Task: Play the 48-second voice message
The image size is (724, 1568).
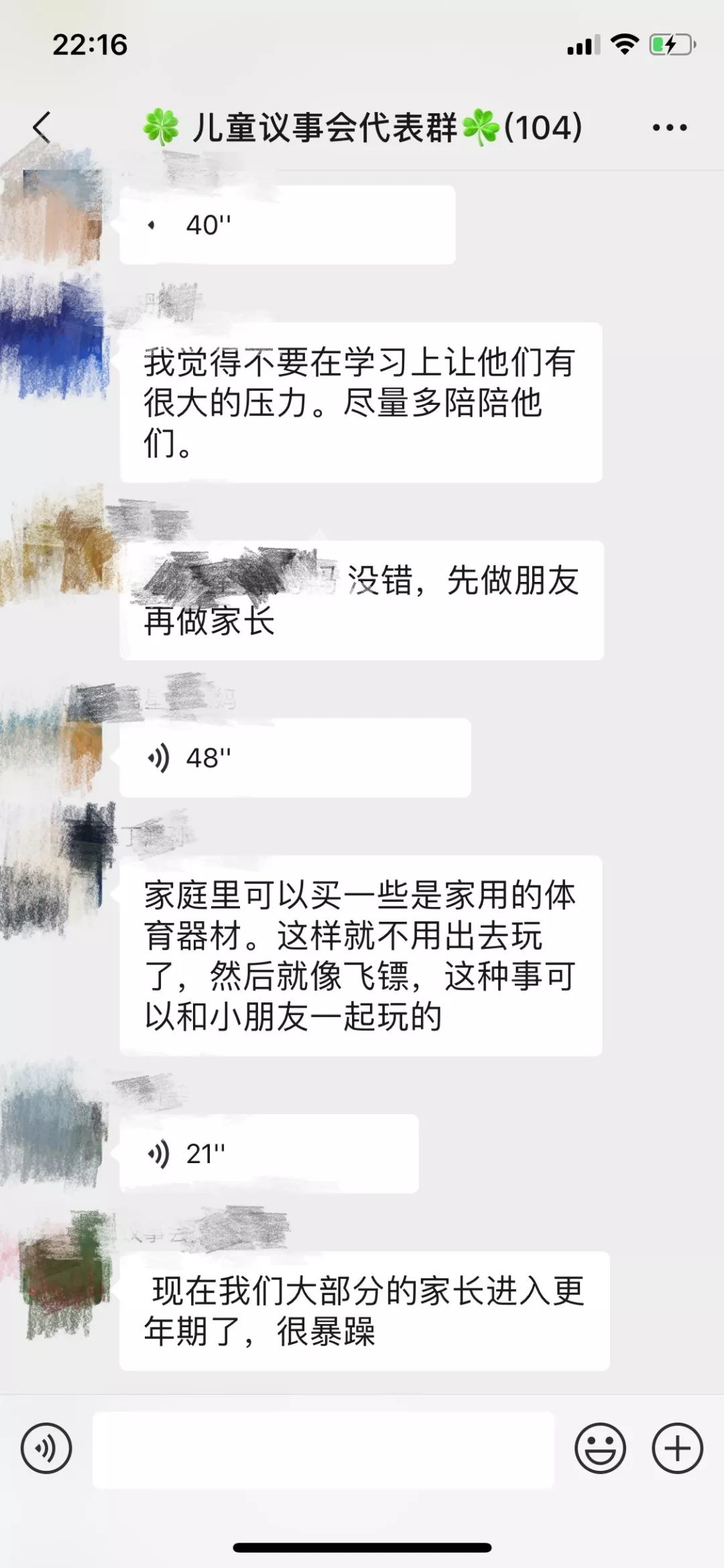Action: [295, 758]
